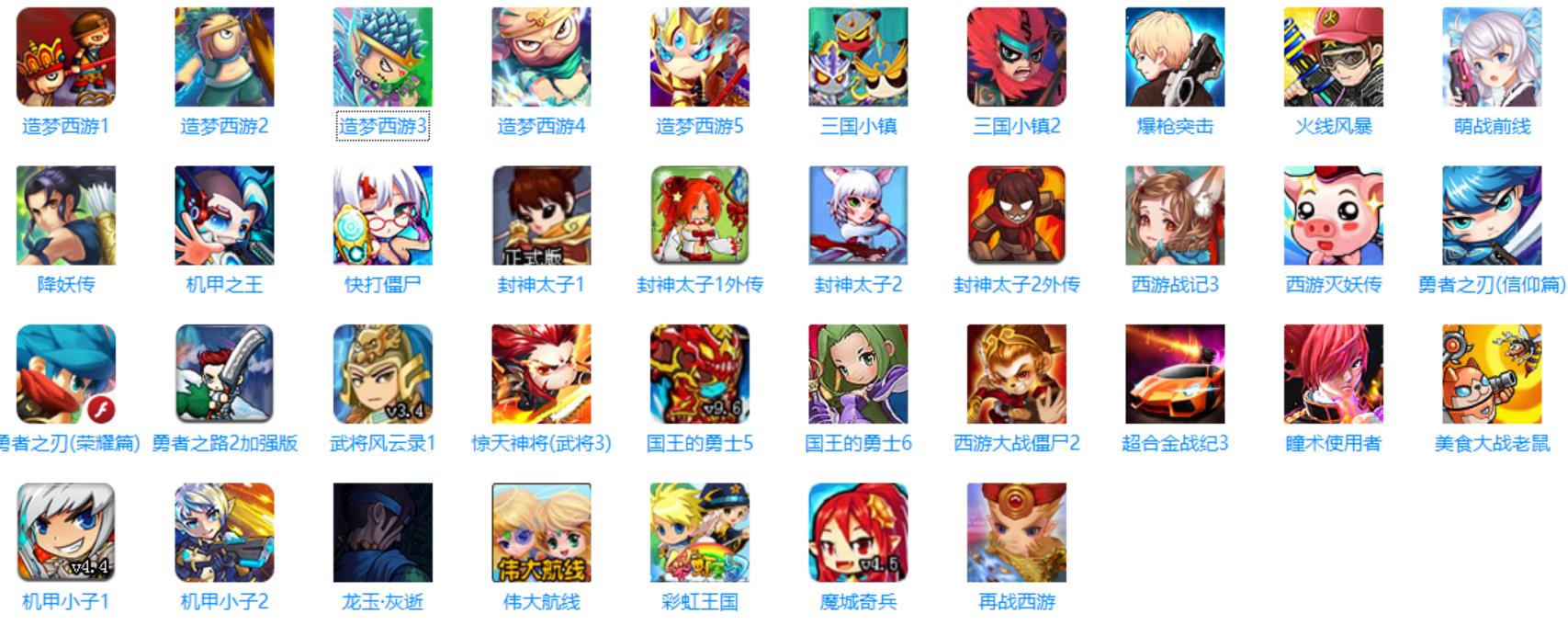
Task: Start the game 爆枪突击
Action: click(x=1175, y=57)
